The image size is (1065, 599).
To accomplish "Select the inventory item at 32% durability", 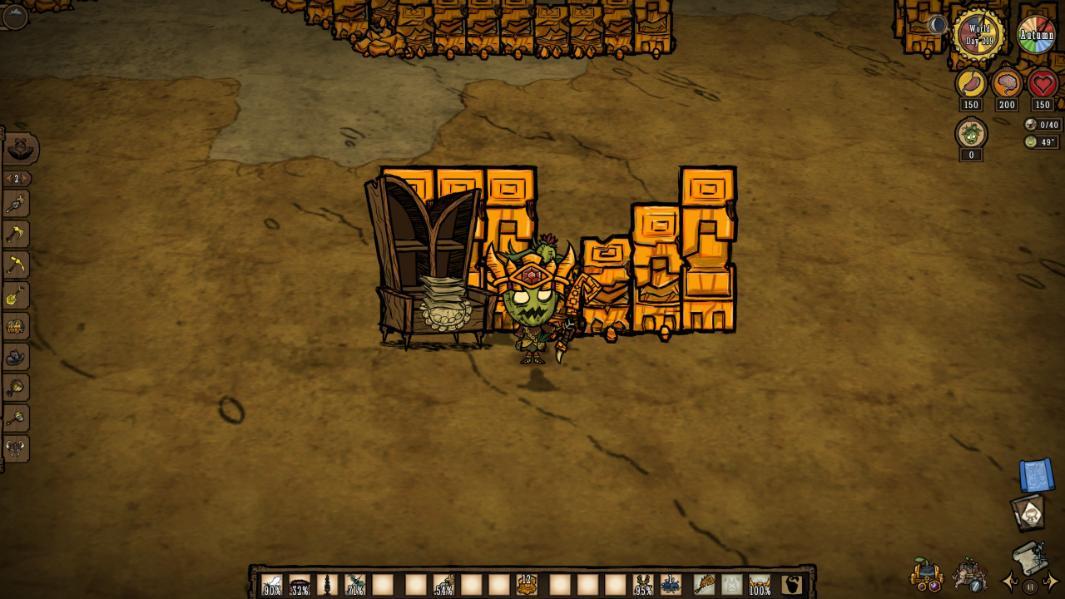I will click(x=299, y=584).
